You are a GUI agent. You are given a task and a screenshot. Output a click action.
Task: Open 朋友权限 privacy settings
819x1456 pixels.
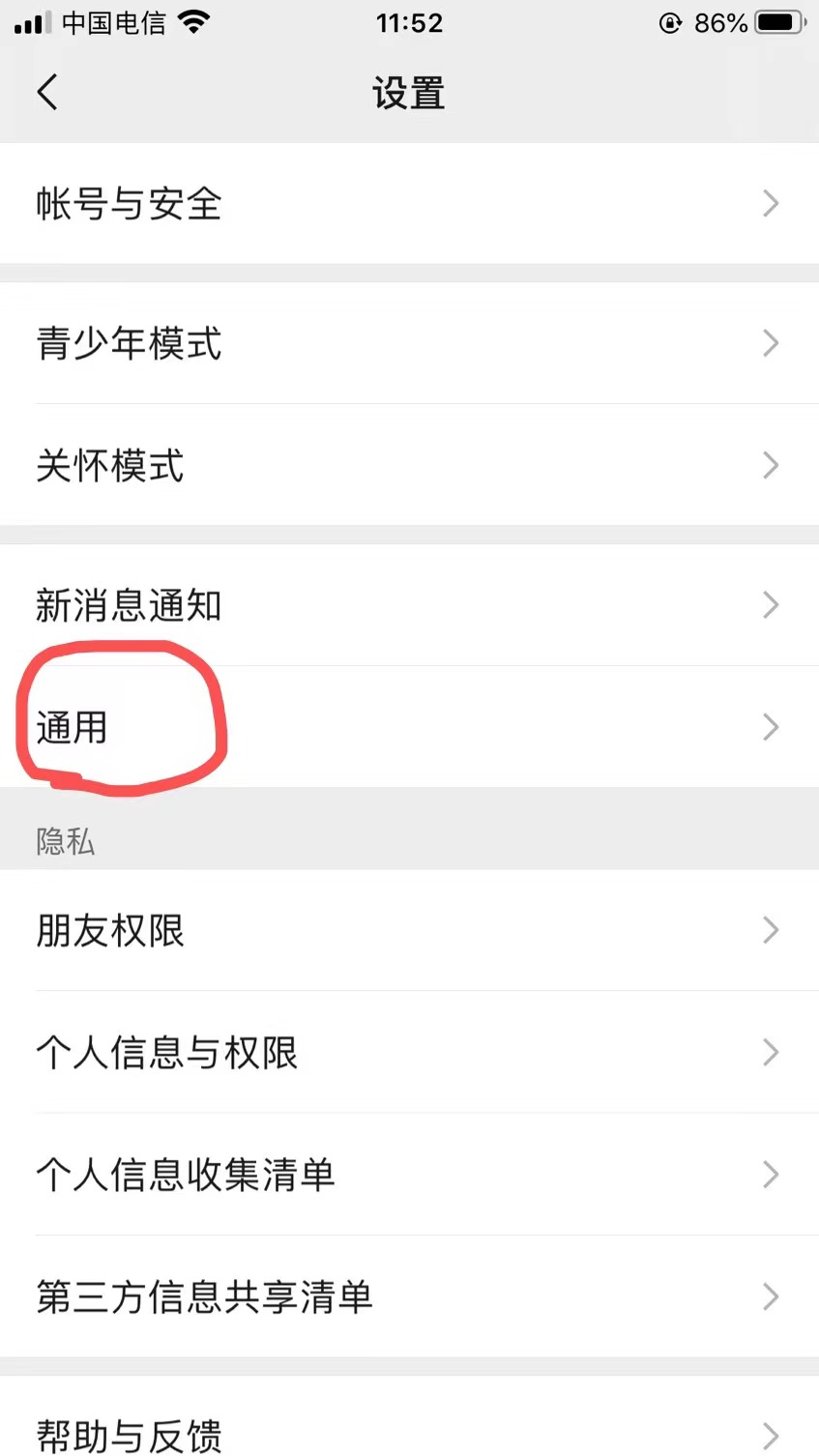point(409,930)
